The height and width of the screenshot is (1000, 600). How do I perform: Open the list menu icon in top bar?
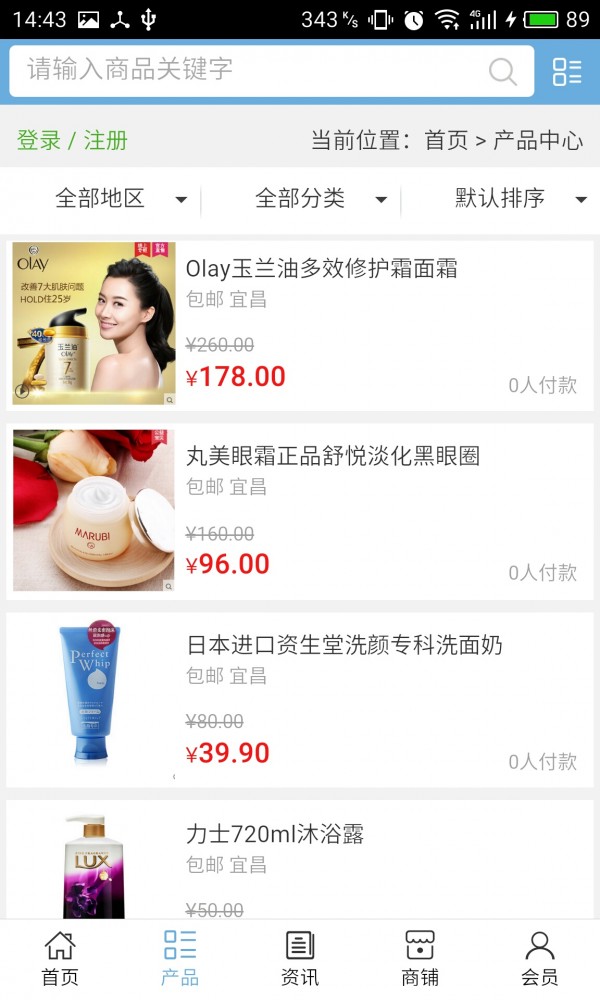567,71
